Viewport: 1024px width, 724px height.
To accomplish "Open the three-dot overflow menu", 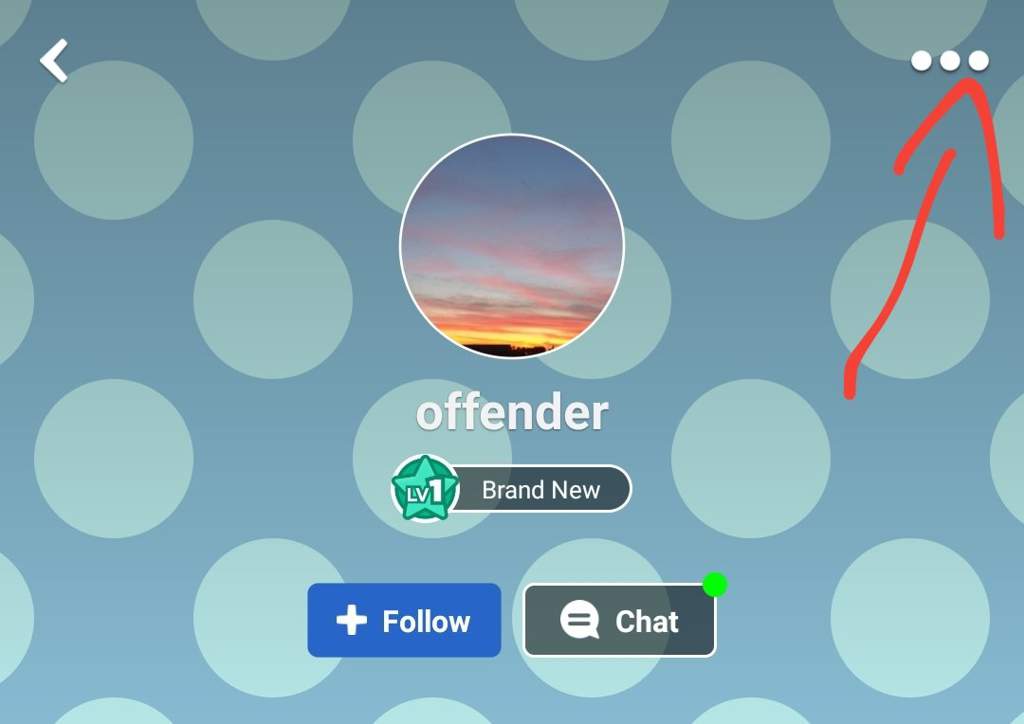I will tap(949, 61).
